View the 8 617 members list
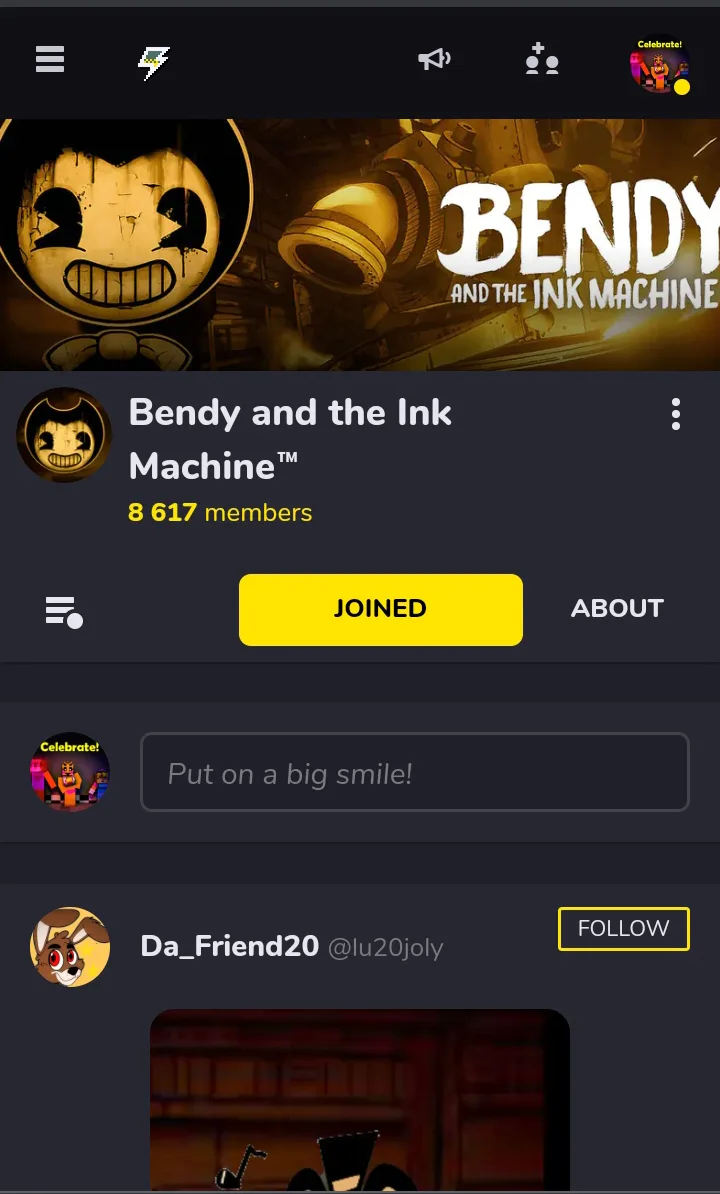Screen dimensions: 720x1194 pos(220,513)
